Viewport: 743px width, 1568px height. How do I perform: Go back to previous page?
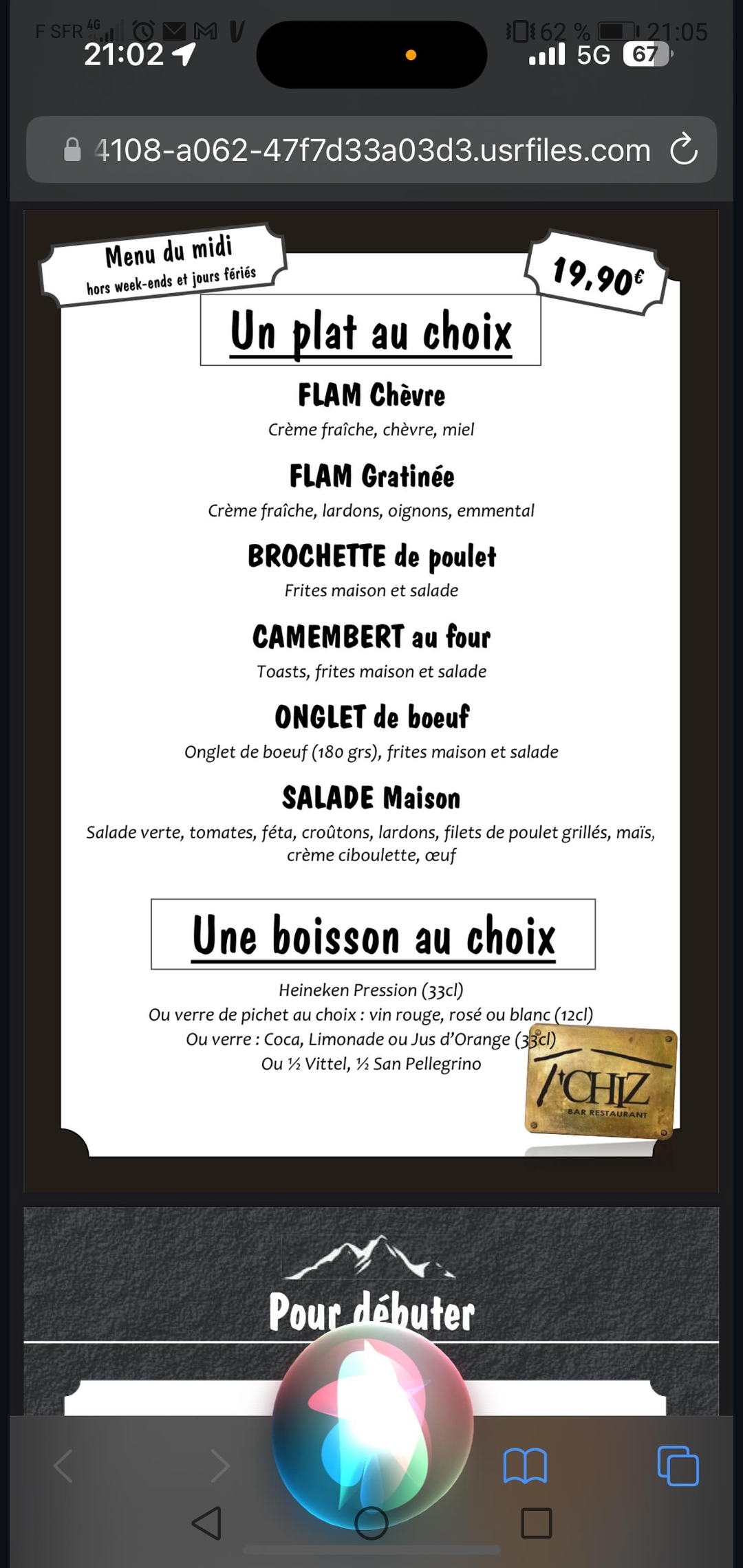(x=63, y=1466)
